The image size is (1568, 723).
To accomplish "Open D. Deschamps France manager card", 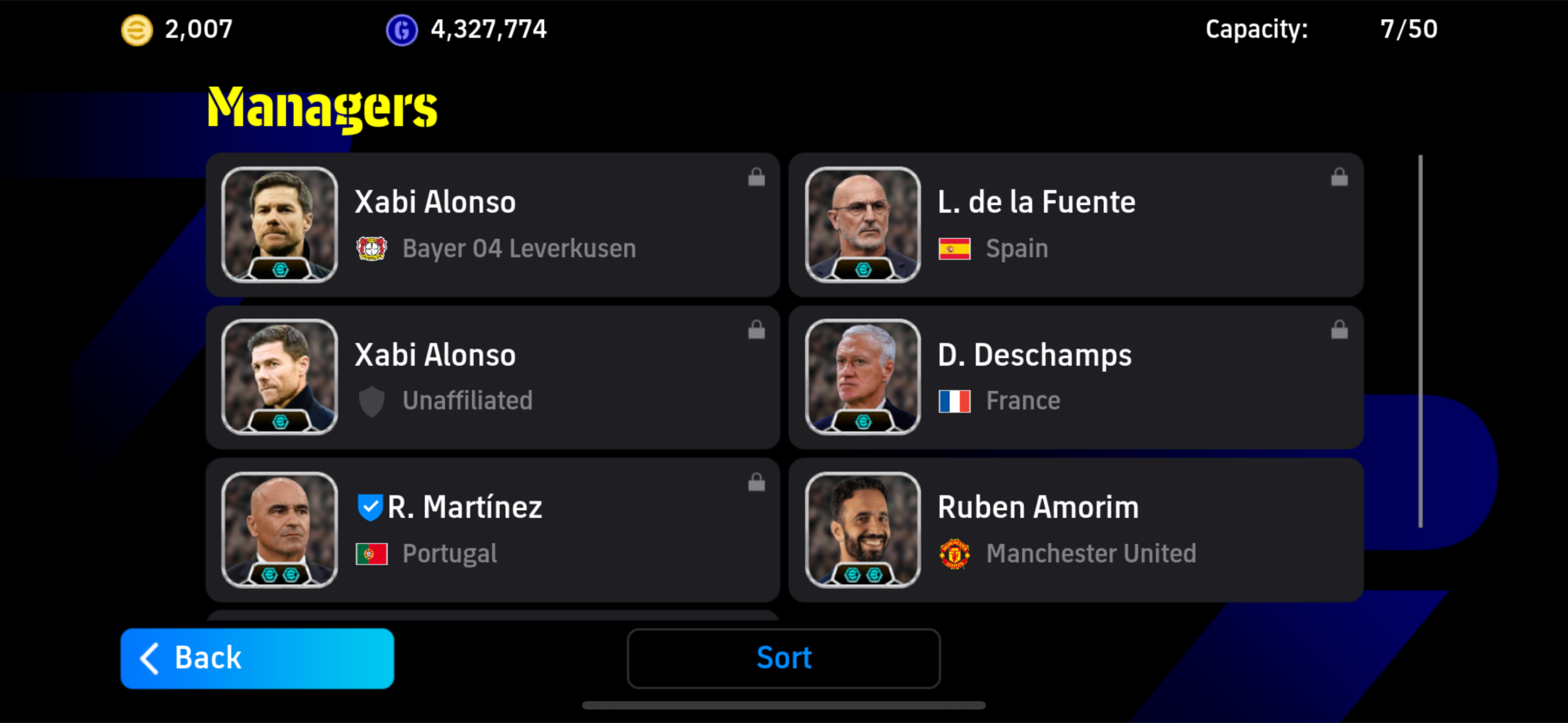I will (1076, 377).
